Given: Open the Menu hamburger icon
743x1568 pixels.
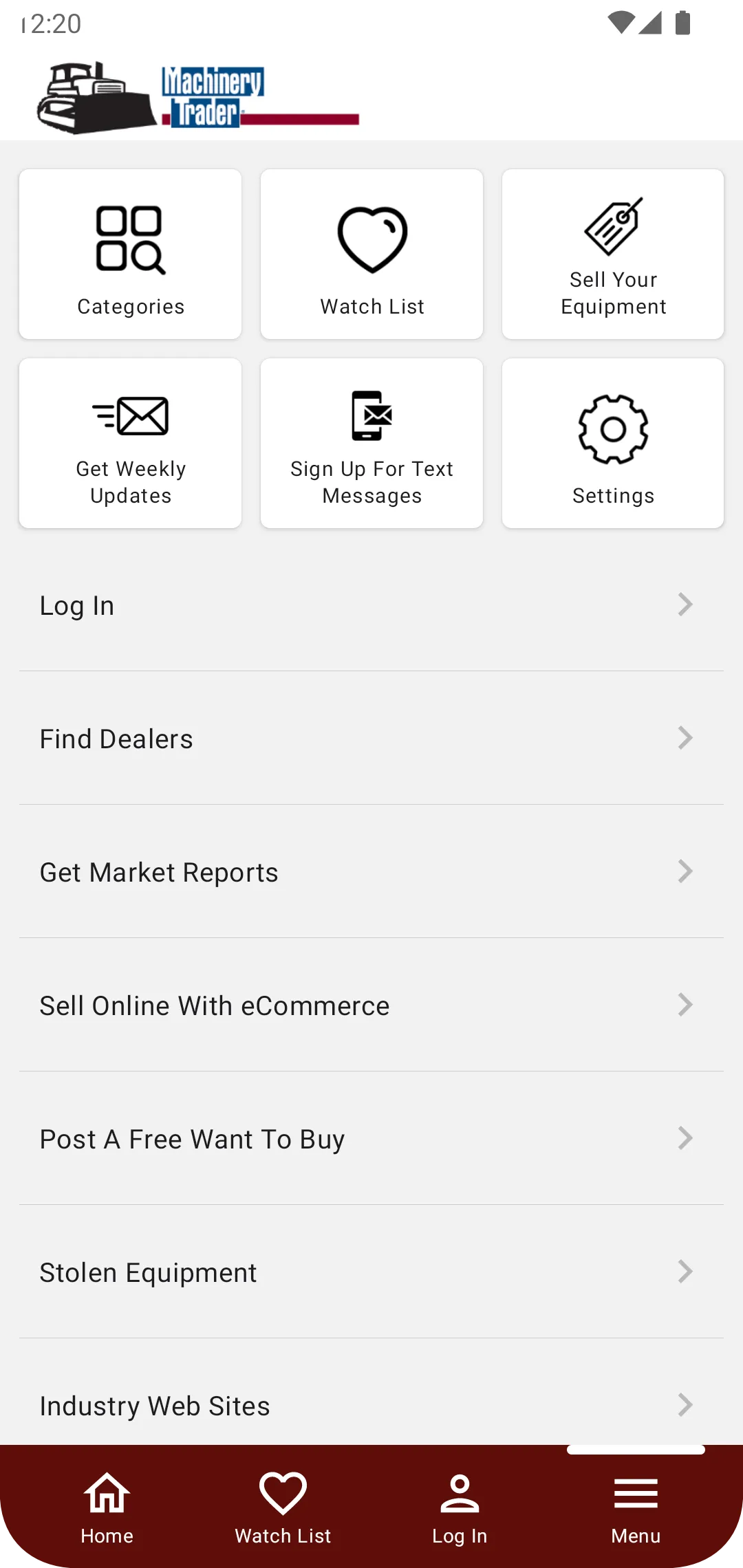Looking at the screenshot, I should (x=635, y=1488).
